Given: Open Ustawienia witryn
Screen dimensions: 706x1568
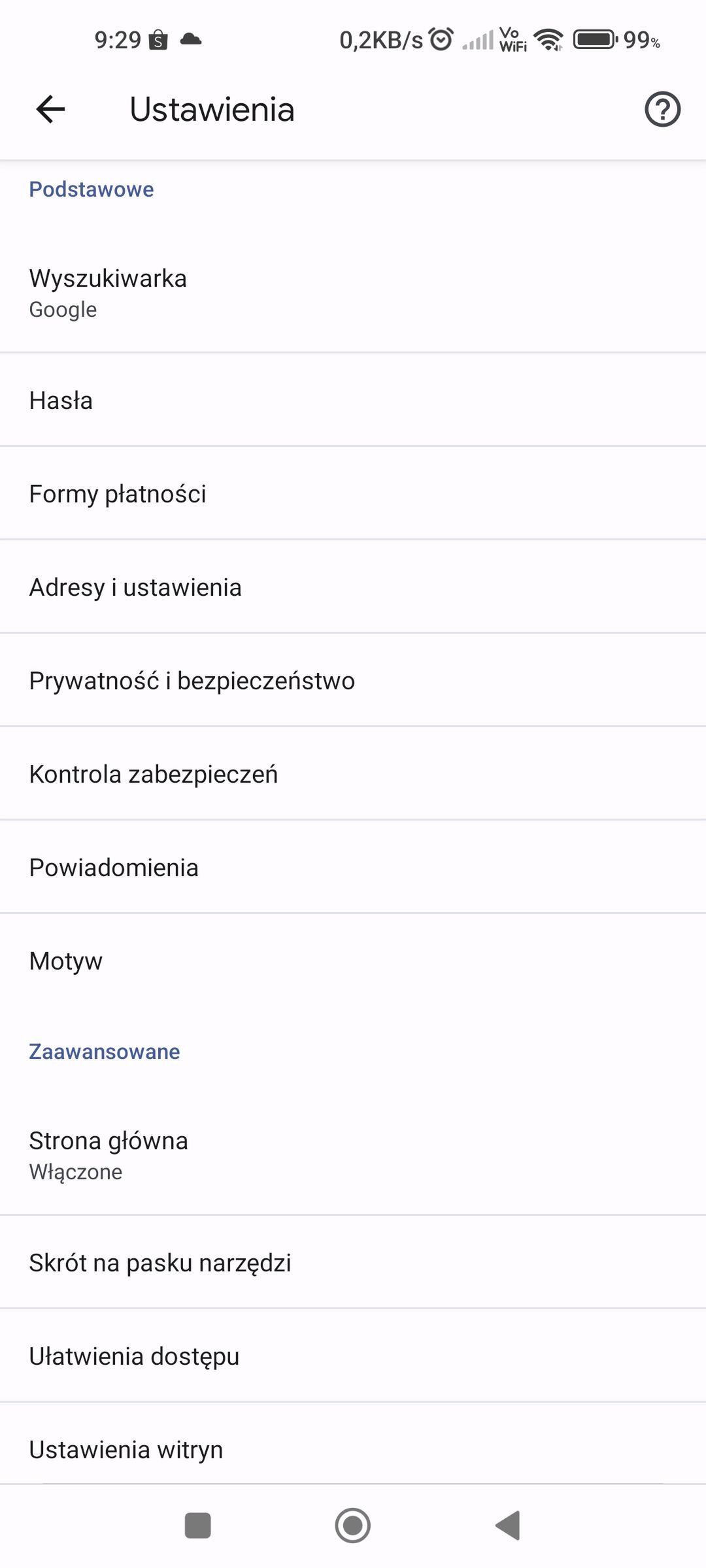Looking at the screenshot, I should 353,1449.
